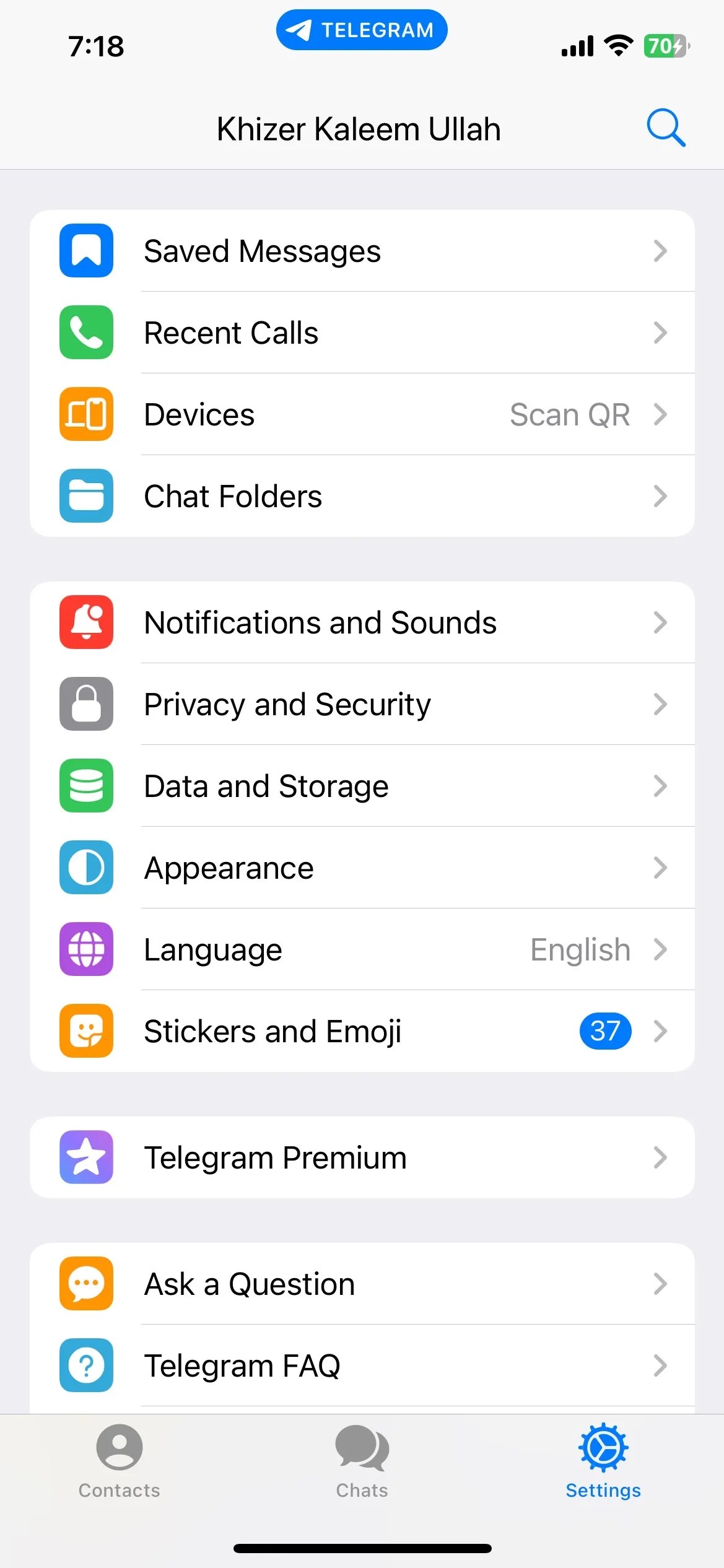Open the Chat Folders folder icon
Viewport: 724px width, 1568px height.
click(86, 496)
